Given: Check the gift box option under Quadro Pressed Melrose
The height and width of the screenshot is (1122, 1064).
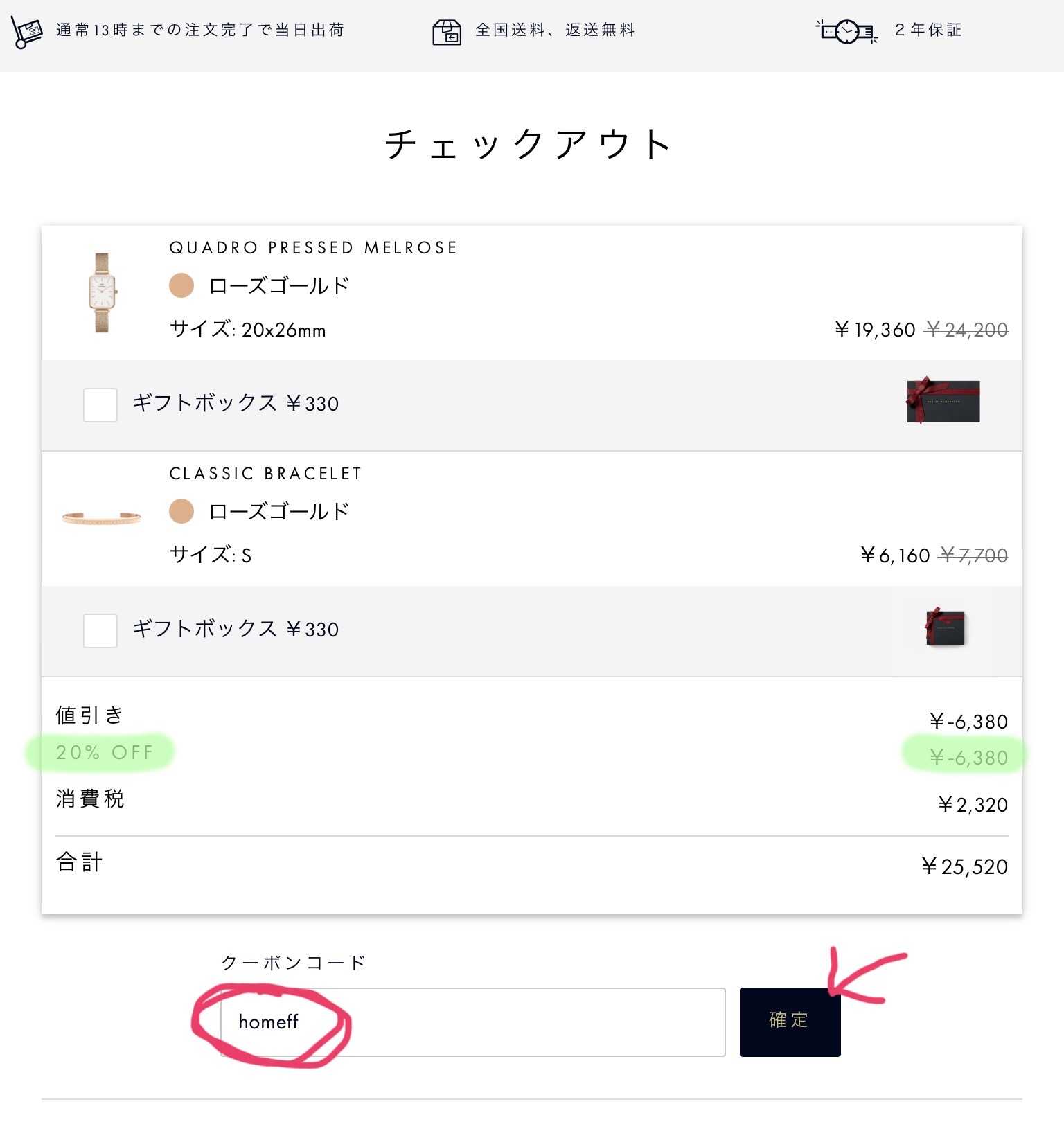Looking at the screenshot, I should point(100,404).
